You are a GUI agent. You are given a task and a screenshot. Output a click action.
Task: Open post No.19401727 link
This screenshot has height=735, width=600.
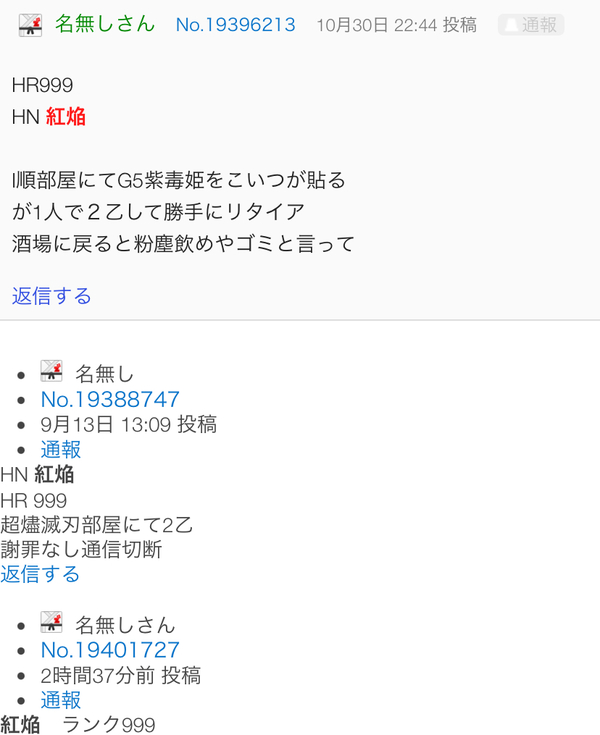(x=110, y=651)
